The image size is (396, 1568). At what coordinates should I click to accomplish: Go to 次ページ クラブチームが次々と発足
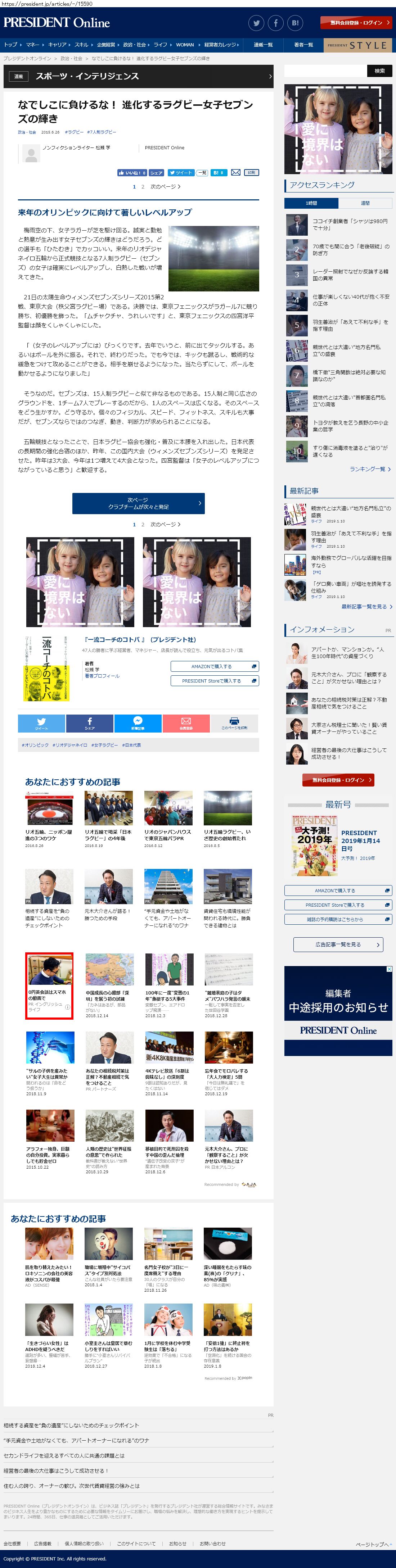[x=138, y=503]
